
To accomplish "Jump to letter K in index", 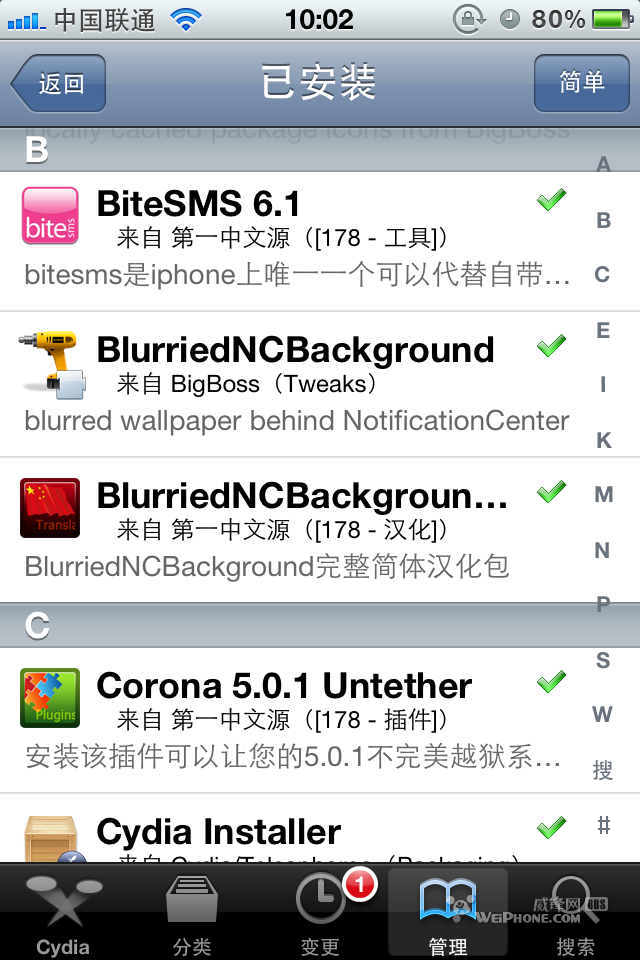I will (x=603, y=440).
